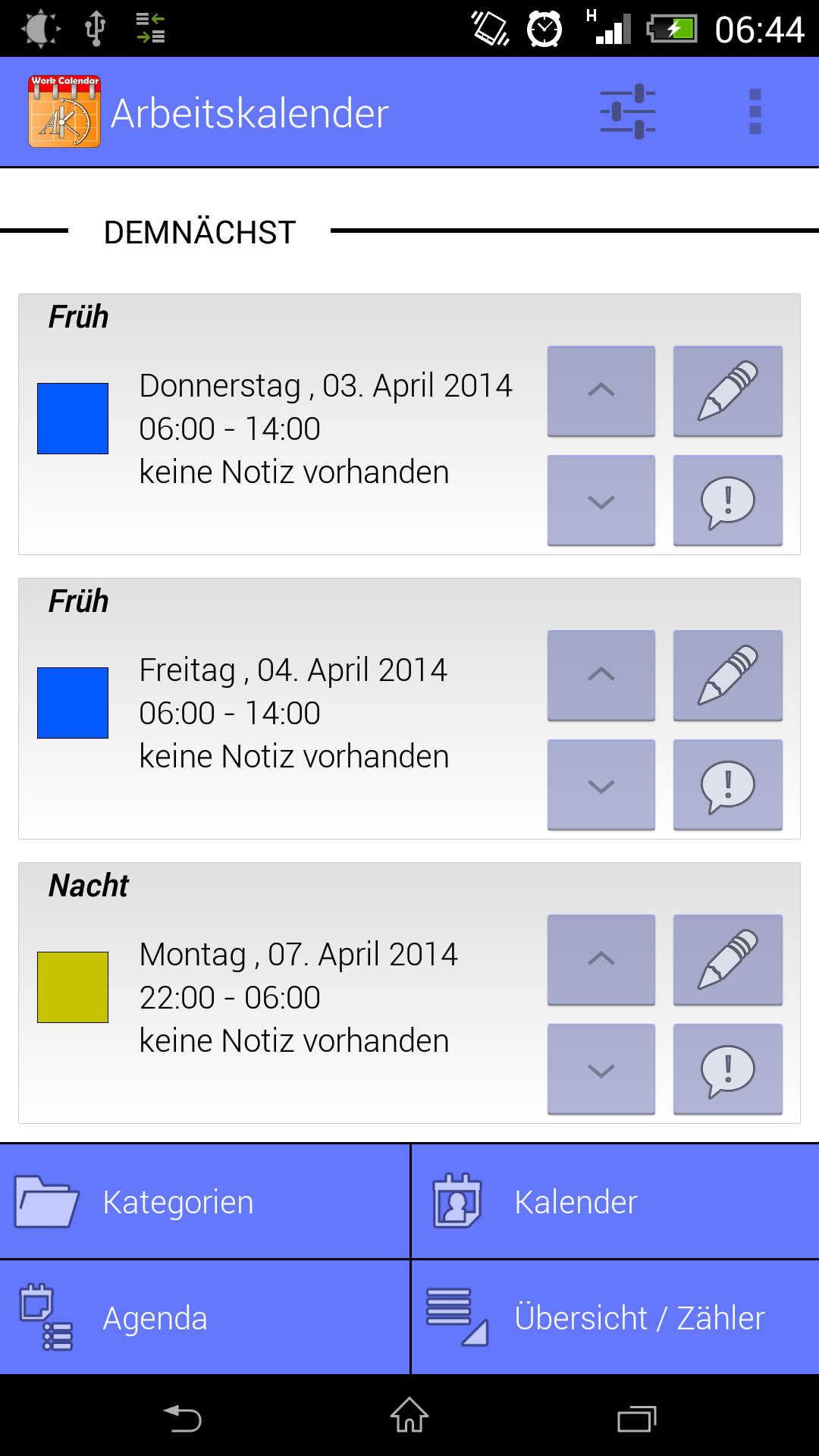This screenshot has height=1456, width=819.
Task: Open the overflow menu
Action: (755, 112)
